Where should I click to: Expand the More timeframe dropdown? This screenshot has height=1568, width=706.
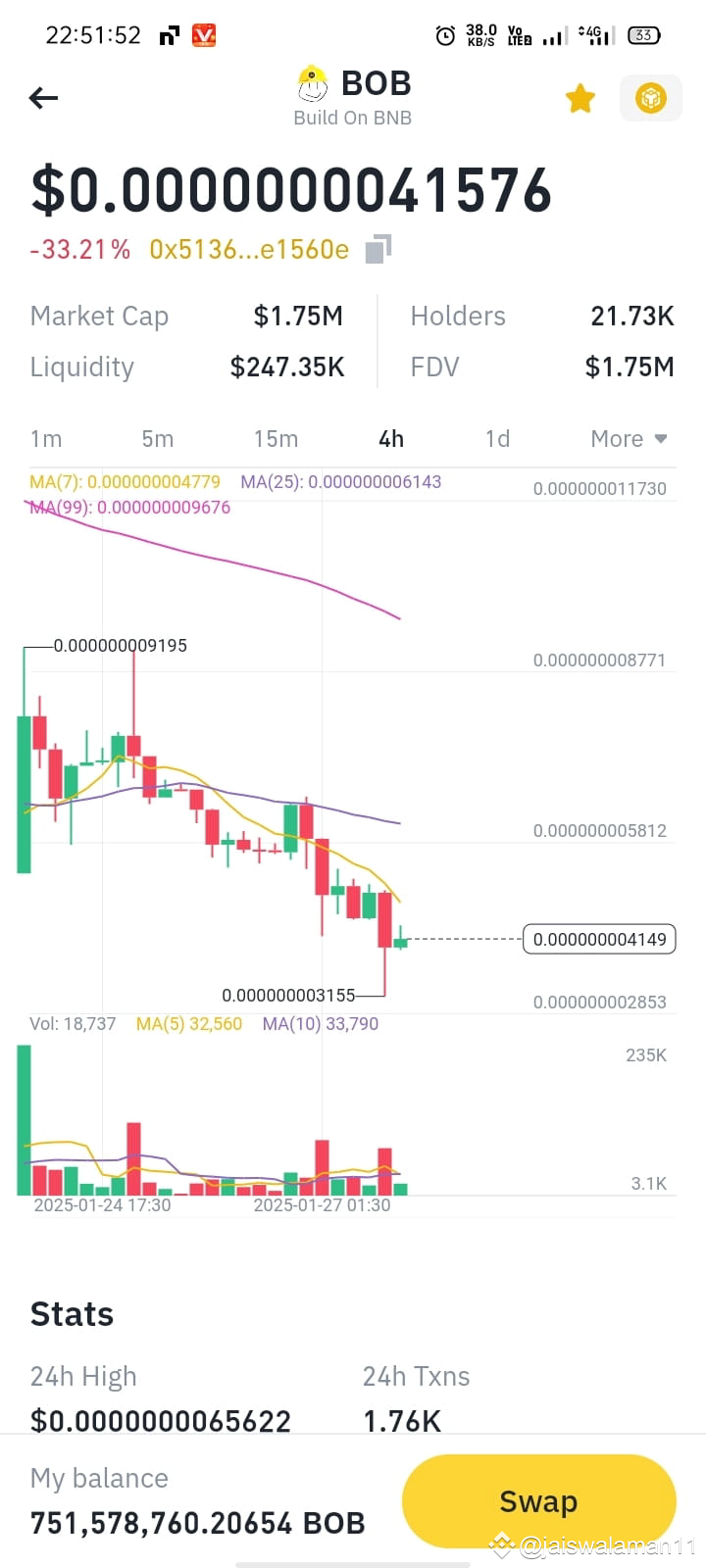tap(629, 439)
